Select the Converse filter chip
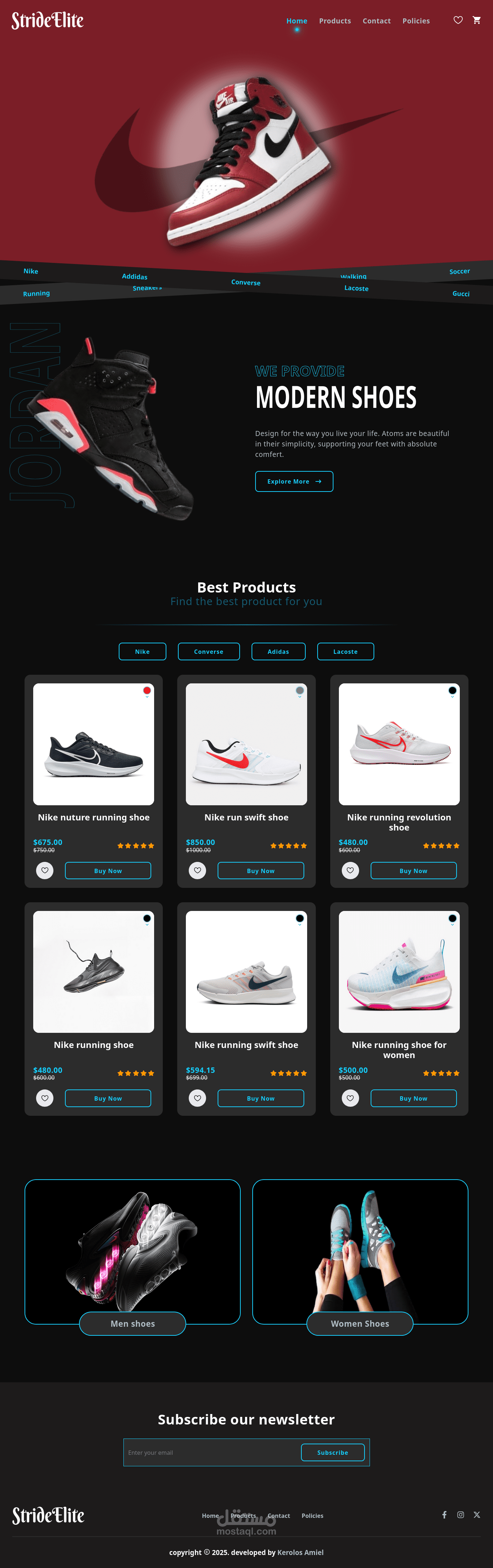This screenshot has height=1568, width=493. pyautogui.click(x=208, y=651)
